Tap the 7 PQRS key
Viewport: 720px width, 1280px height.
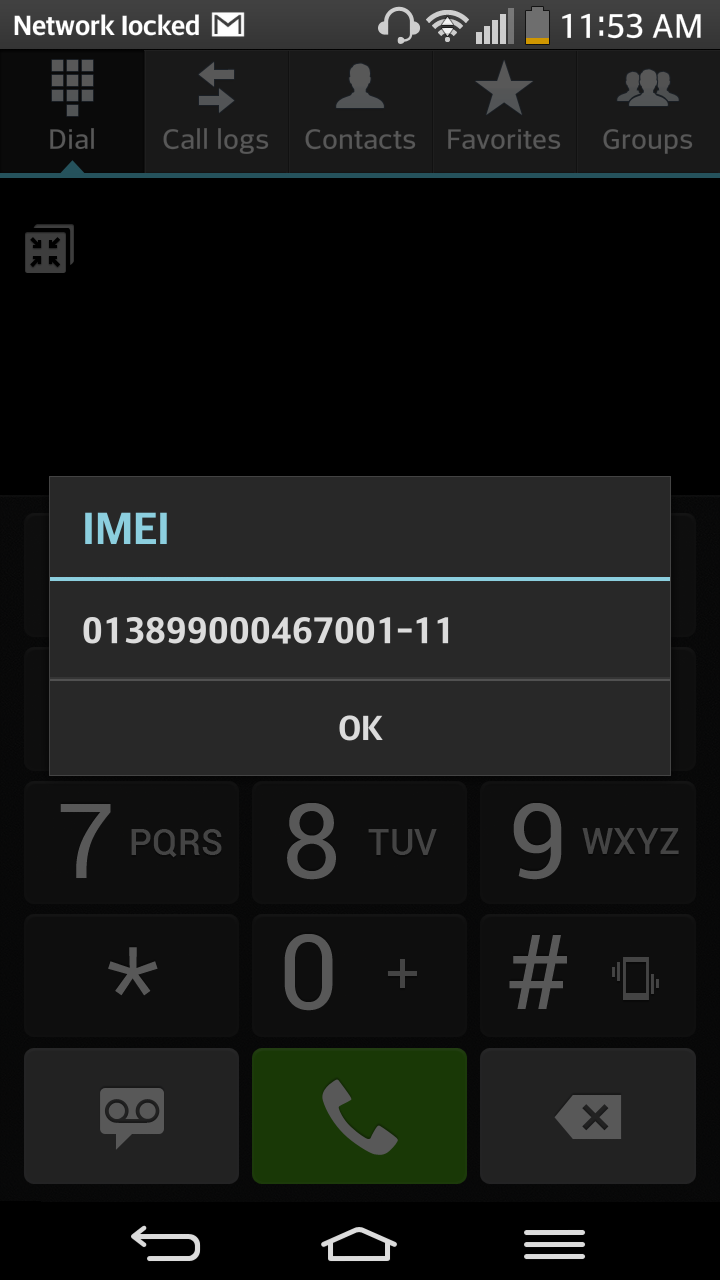coord(132,842)
